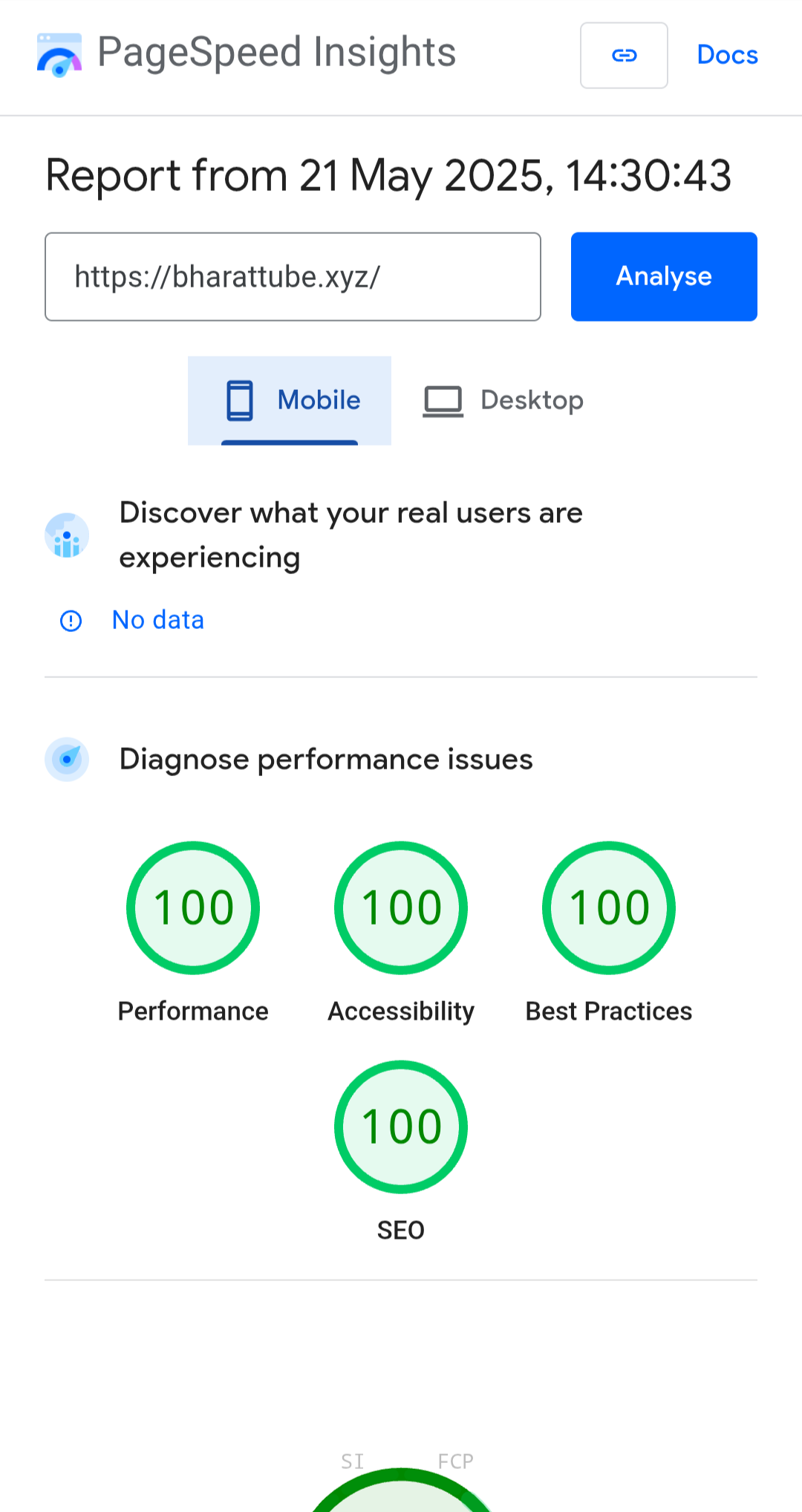
Task: Jump to the Performance score gauge
Action: point(193,932)
